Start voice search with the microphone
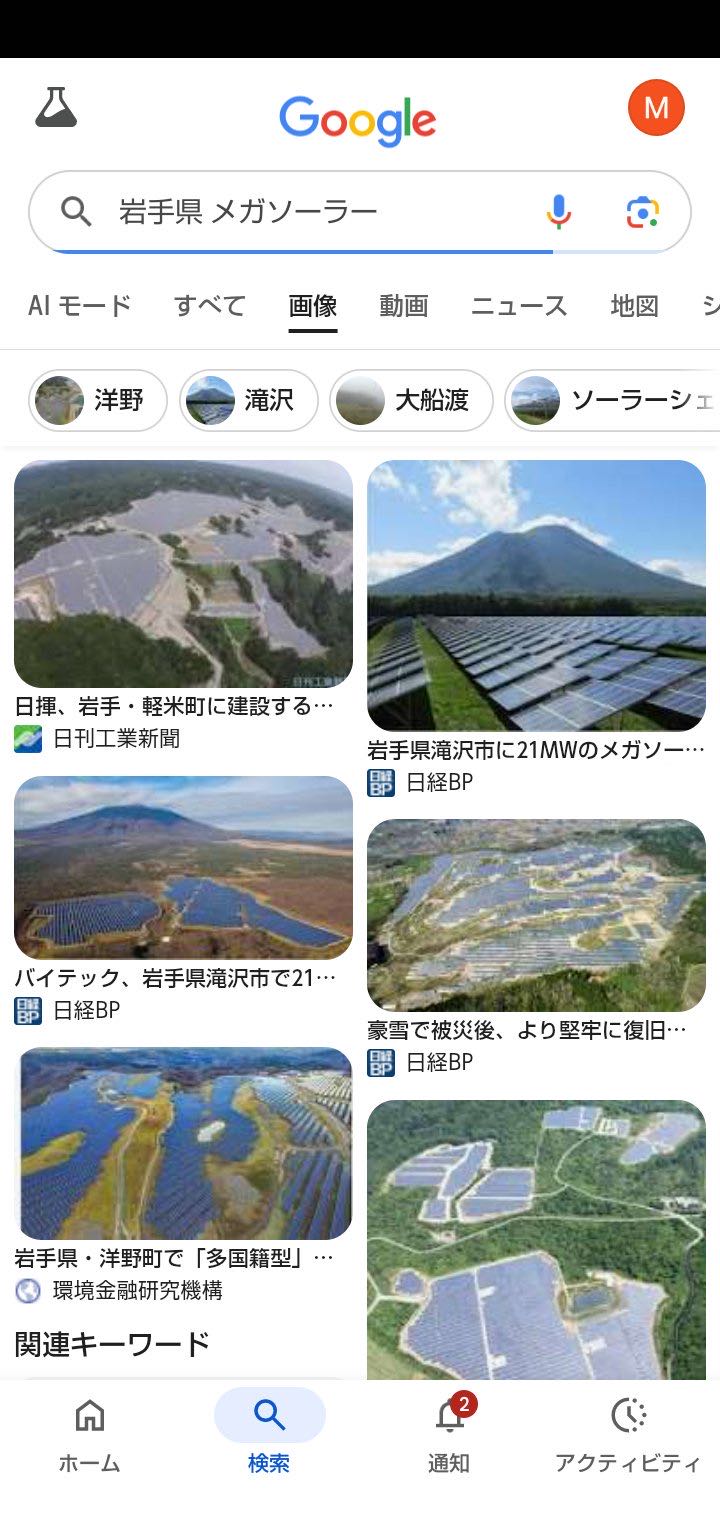The image size is (720, 1520). point(559,212)
